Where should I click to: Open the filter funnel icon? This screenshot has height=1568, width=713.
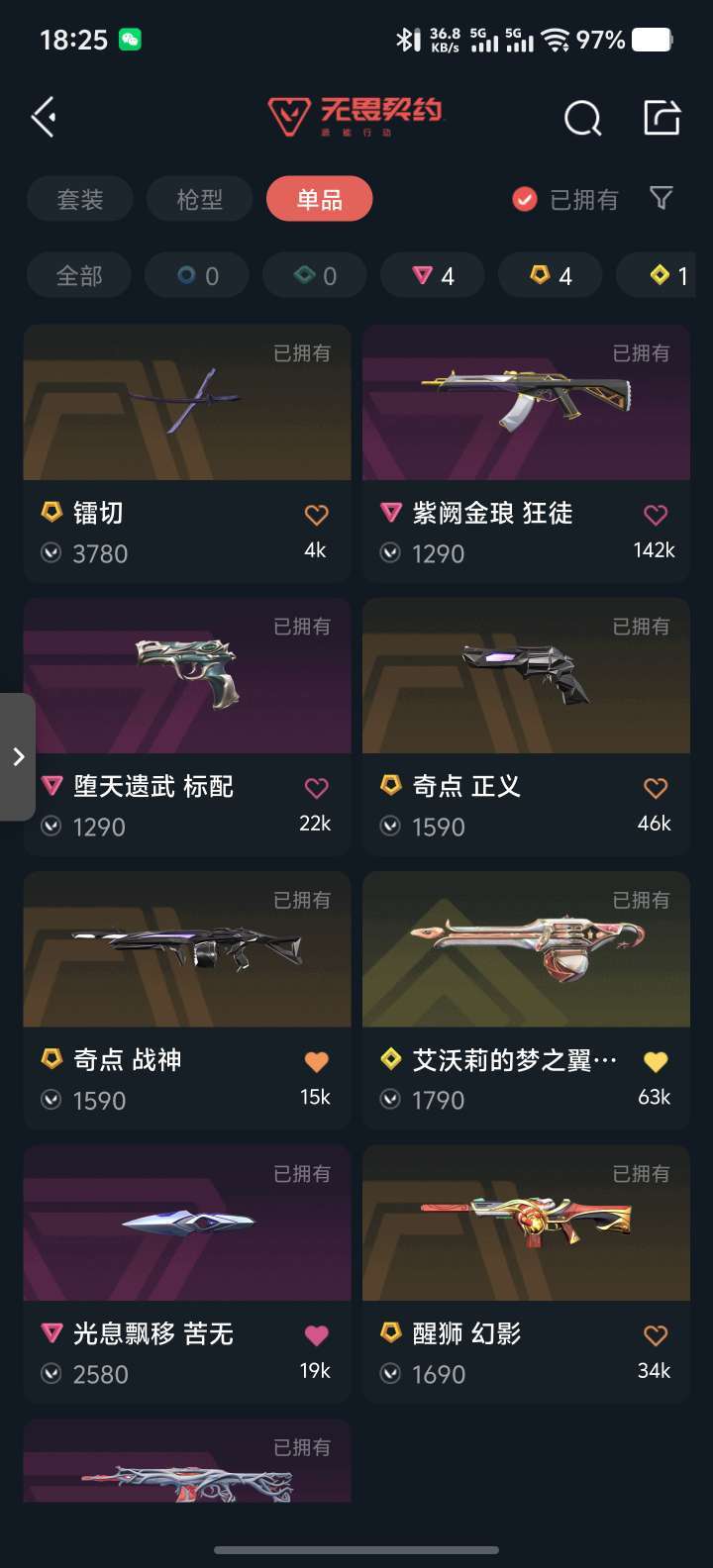coord(661,199)
